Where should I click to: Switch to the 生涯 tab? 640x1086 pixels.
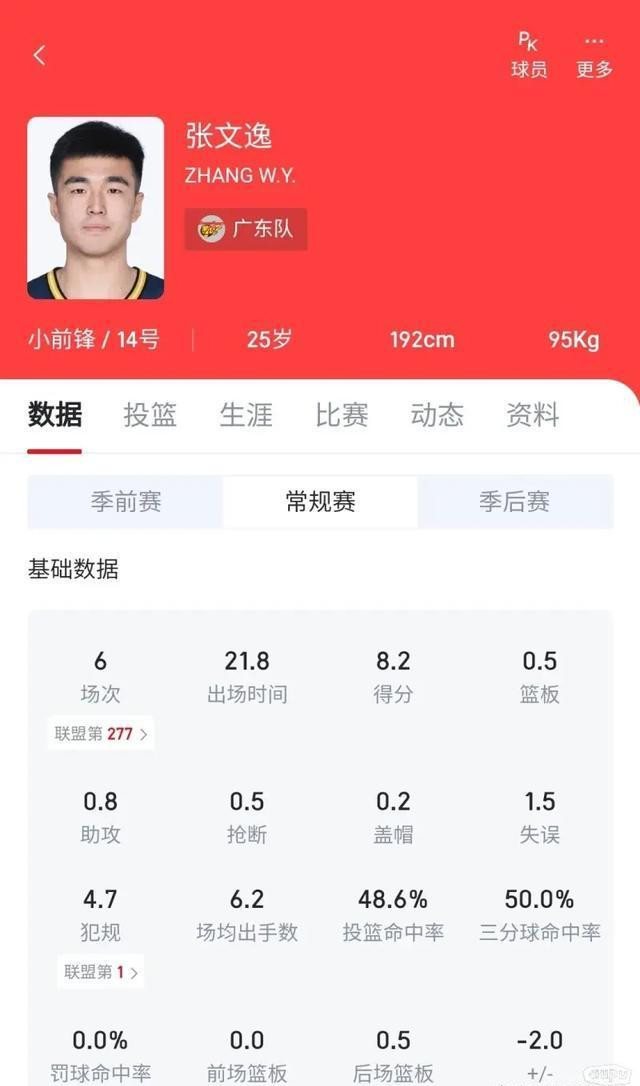pyautogui.click(x=246, y=416)
